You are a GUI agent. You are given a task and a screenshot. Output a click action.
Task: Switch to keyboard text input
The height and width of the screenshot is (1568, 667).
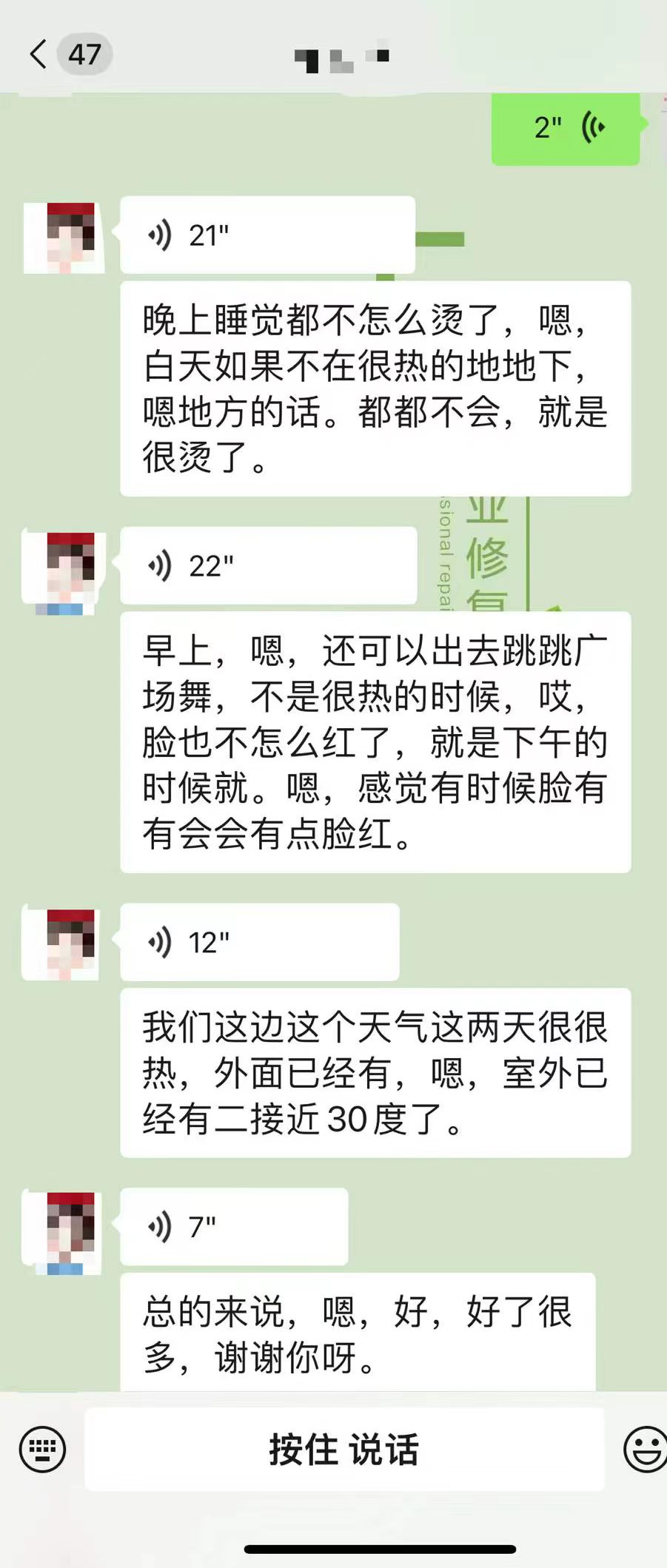(42, 1449)
